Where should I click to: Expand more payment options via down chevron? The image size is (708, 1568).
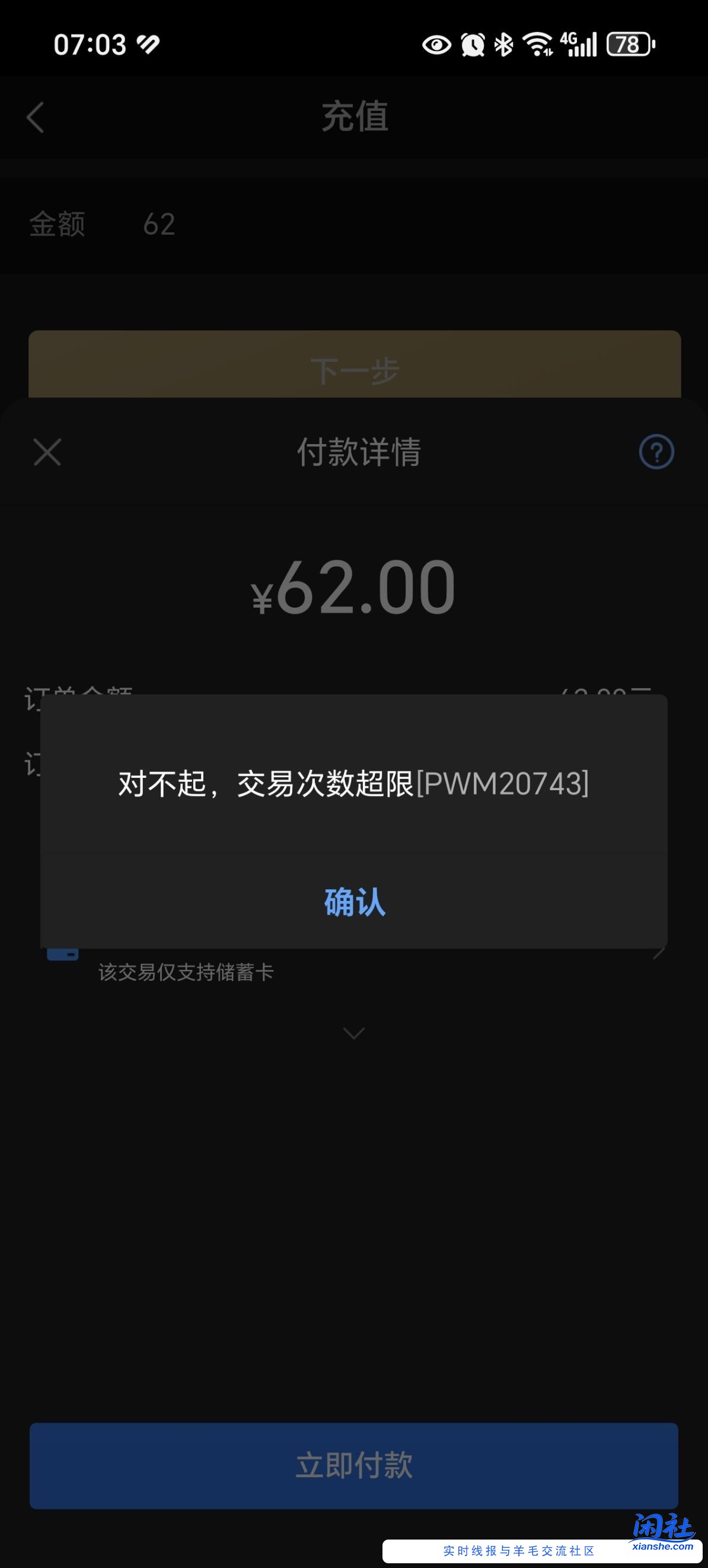[x=353, y=1033]
